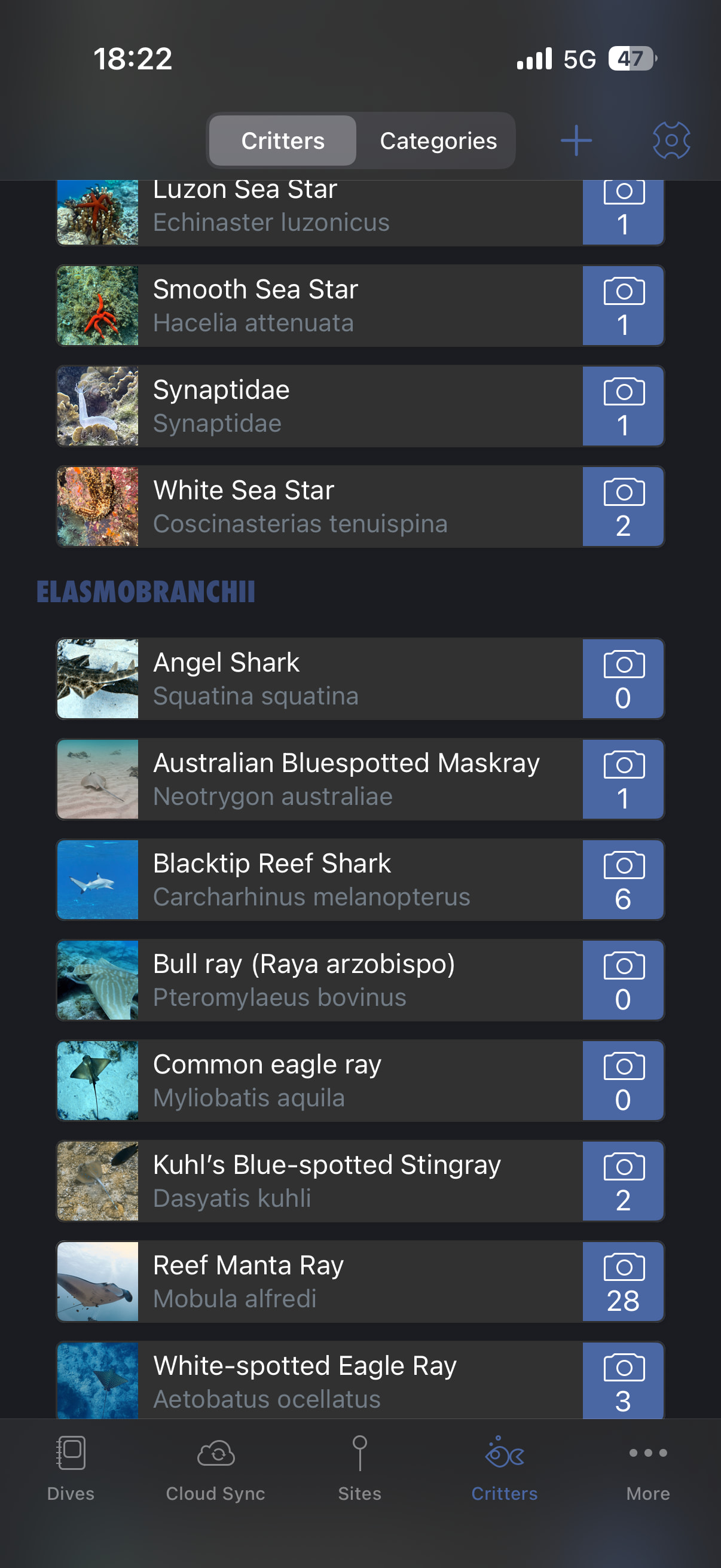721x1568 pixels.
Task: Open the Blacktip Reef Shark entry
Action: [x=359, y=880]
